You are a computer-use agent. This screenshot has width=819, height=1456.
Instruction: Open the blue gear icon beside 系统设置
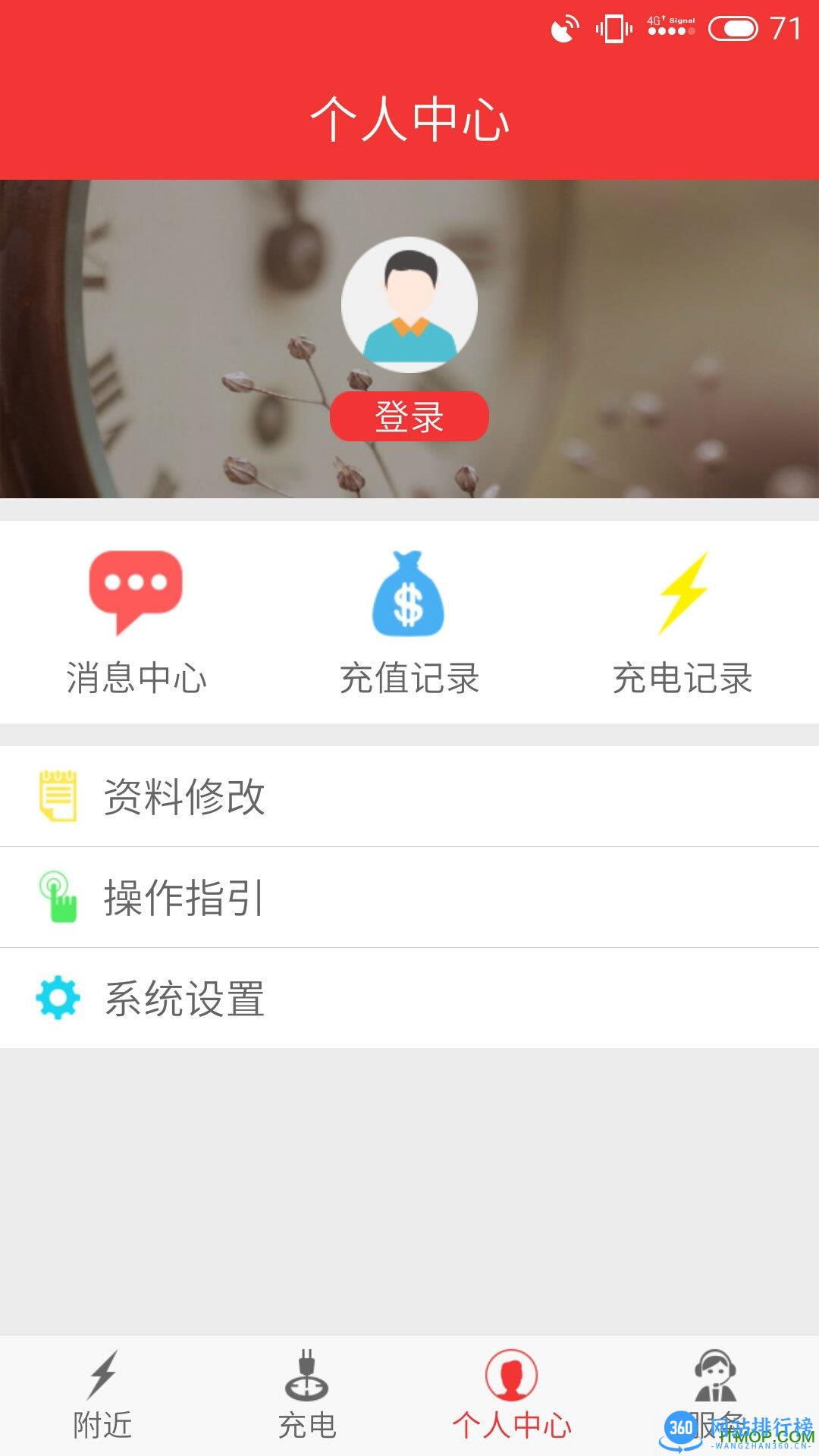58,999
